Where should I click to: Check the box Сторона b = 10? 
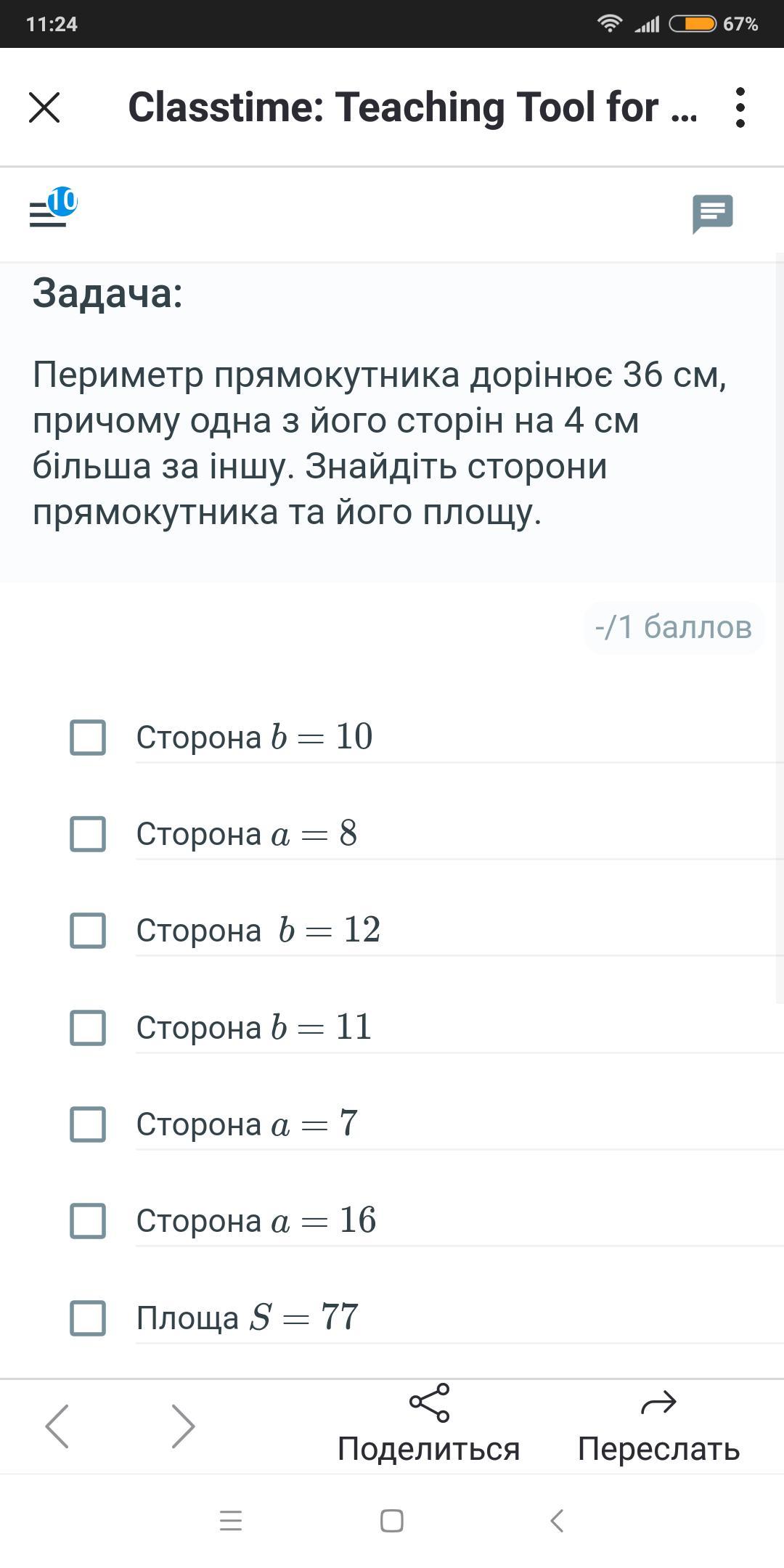(x=88, y=738)
